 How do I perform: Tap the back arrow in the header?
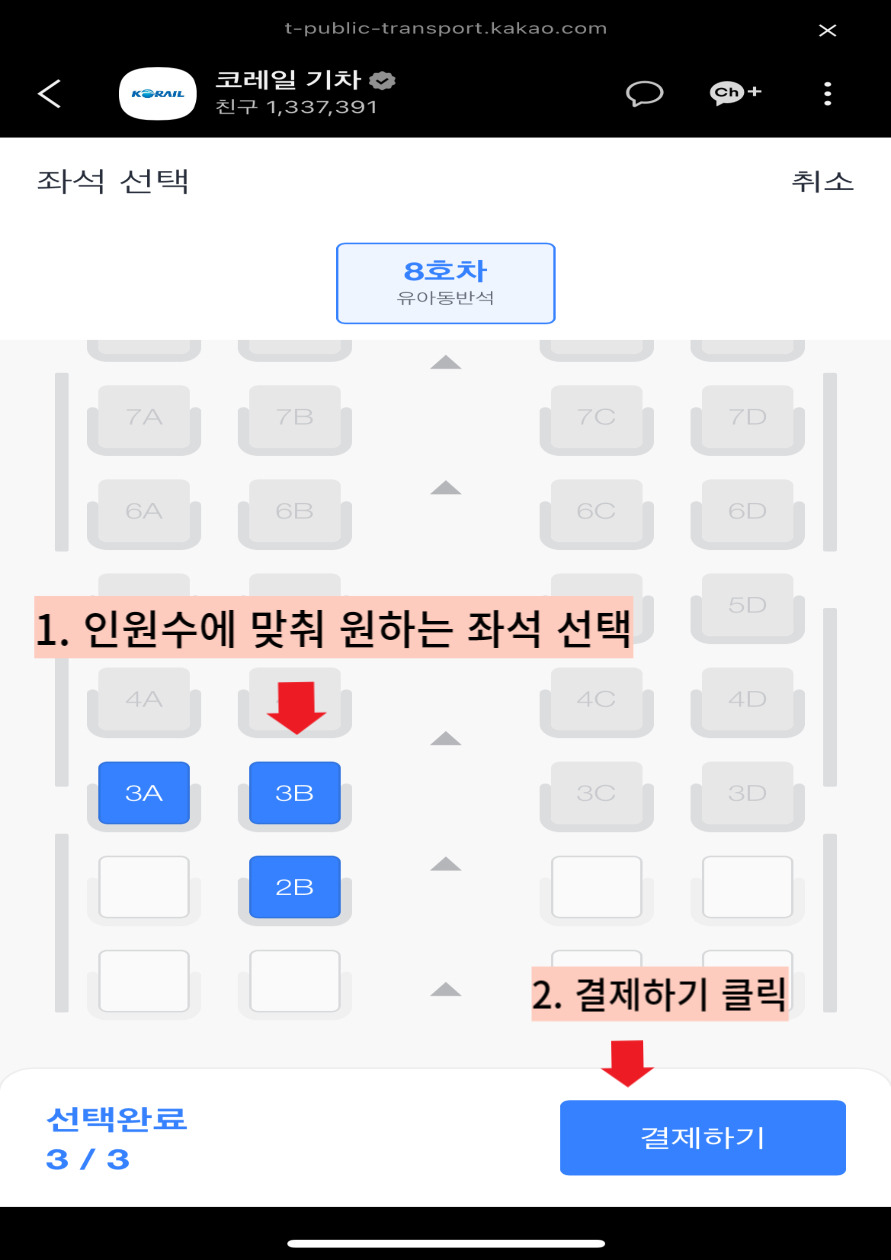48,93
